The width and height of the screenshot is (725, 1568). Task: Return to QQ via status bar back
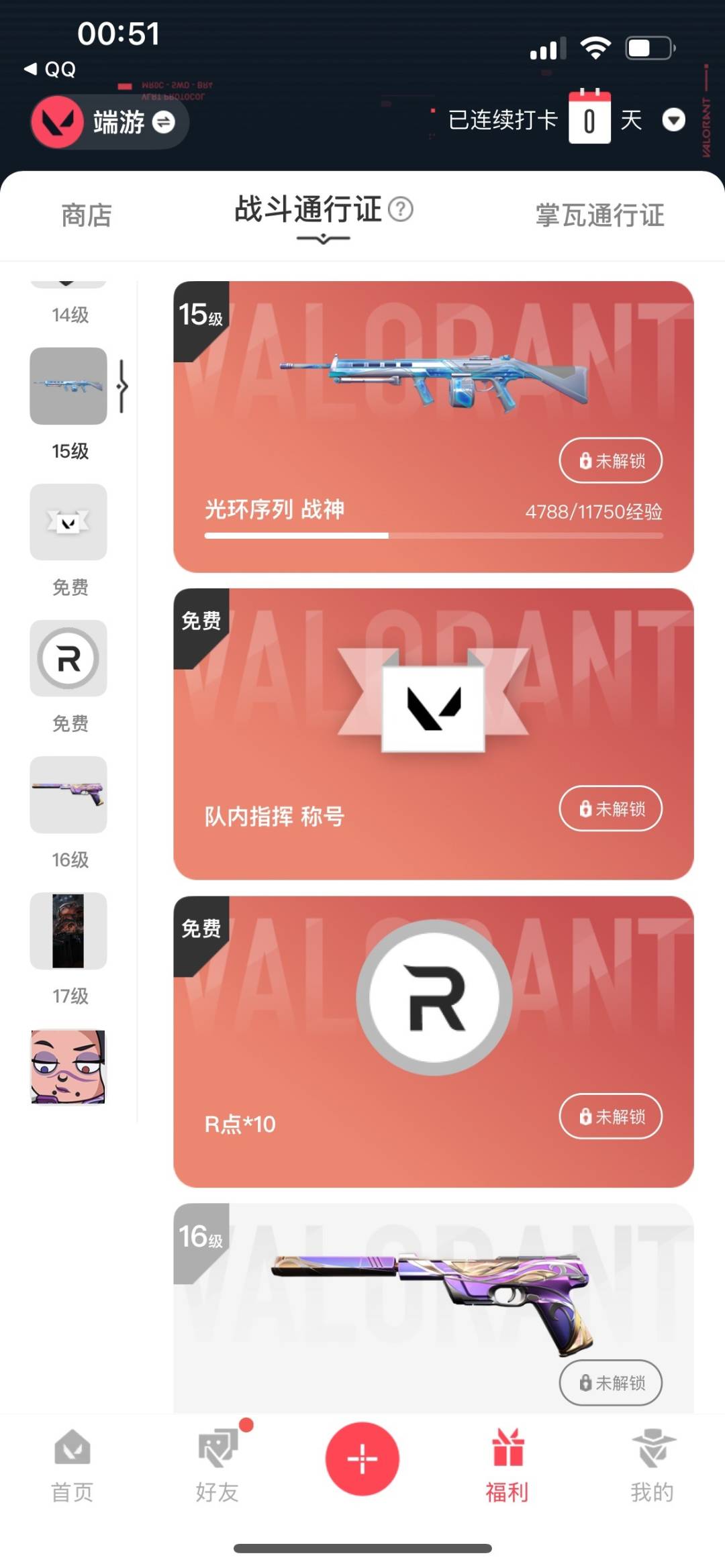coord(50,69)
